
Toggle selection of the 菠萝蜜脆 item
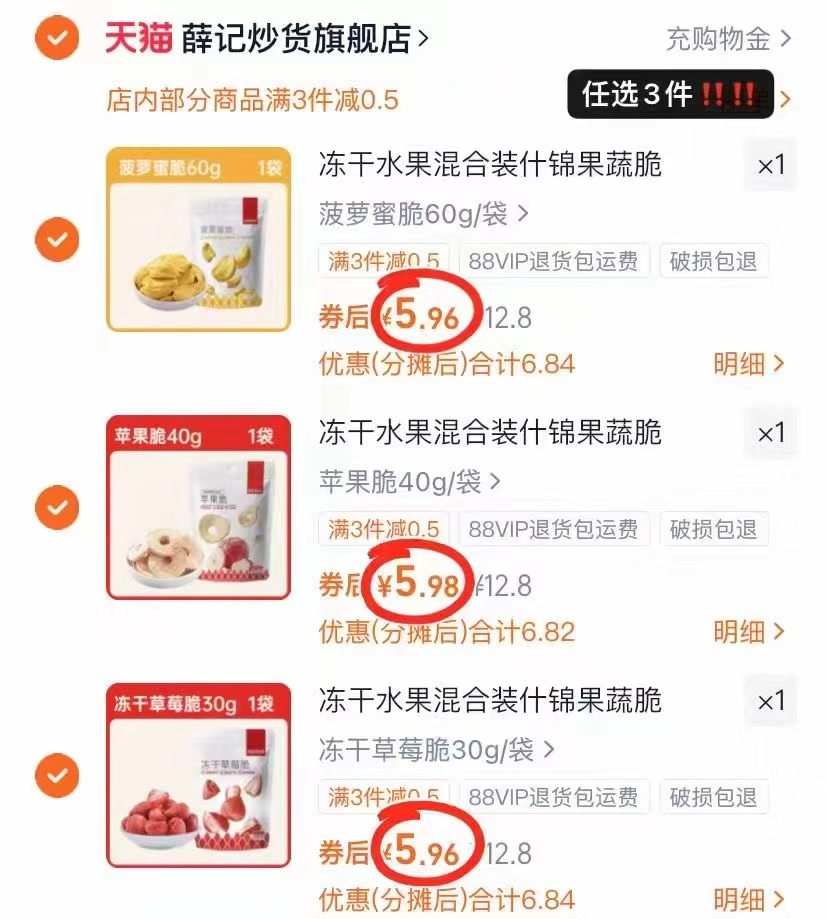tap(57, 238)
